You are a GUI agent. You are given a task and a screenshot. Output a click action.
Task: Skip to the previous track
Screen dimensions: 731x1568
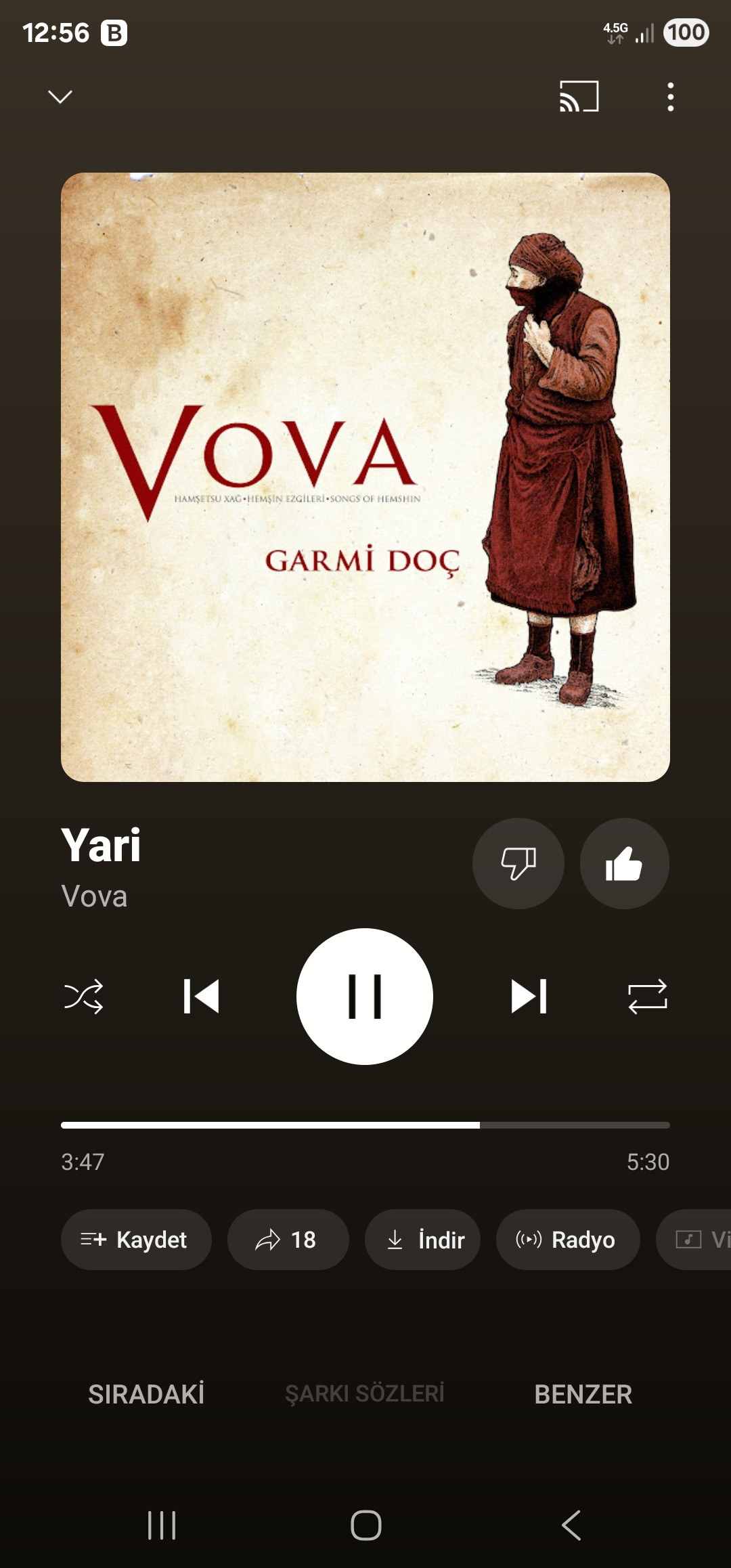coord(201,997)
